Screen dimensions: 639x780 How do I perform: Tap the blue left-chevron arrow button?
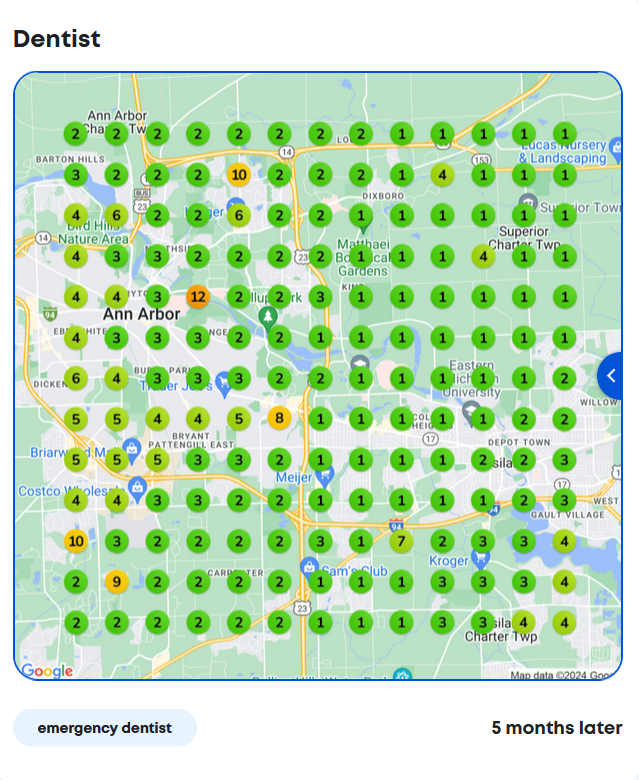point(612,375)
